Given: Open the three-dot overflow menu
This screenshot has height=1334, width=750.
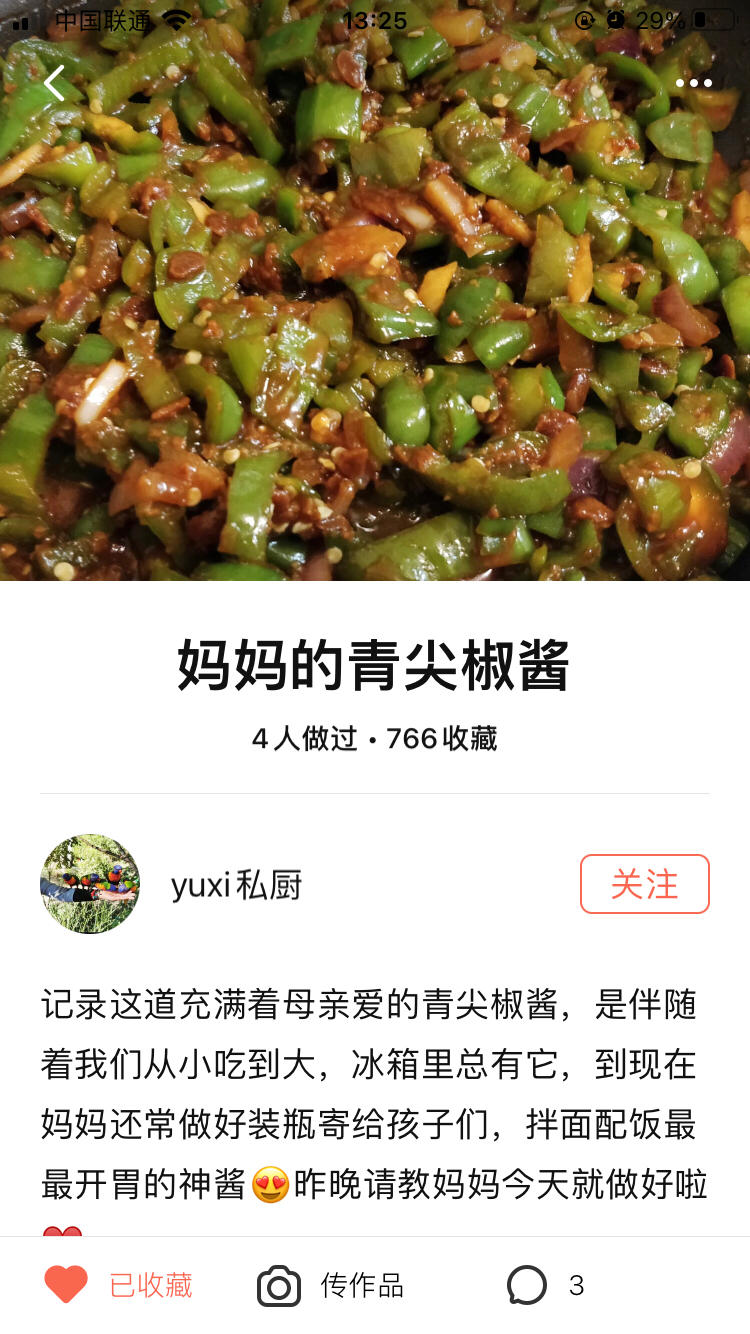Looking at the screenshot, I should click(693, 84).
